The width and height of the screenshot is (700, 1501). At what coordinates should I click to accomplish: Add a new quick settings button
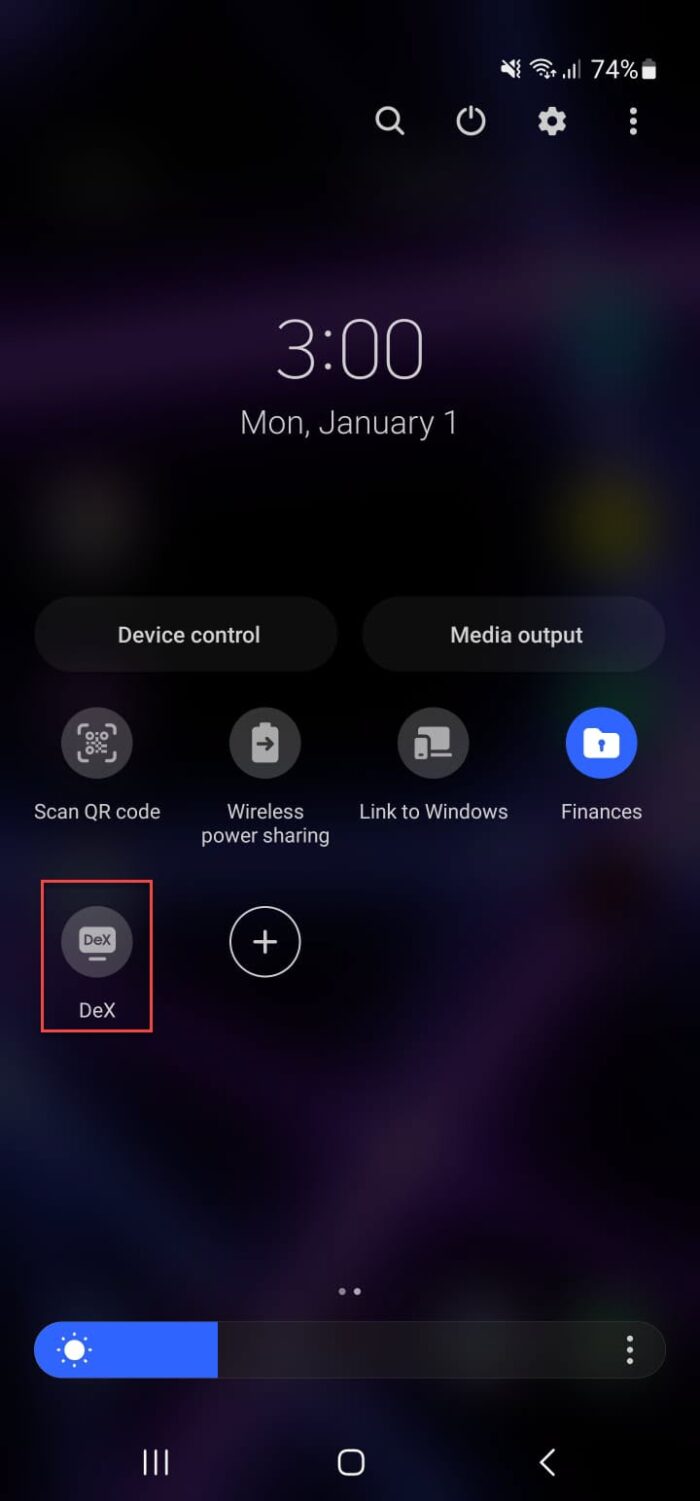point(265,941)
